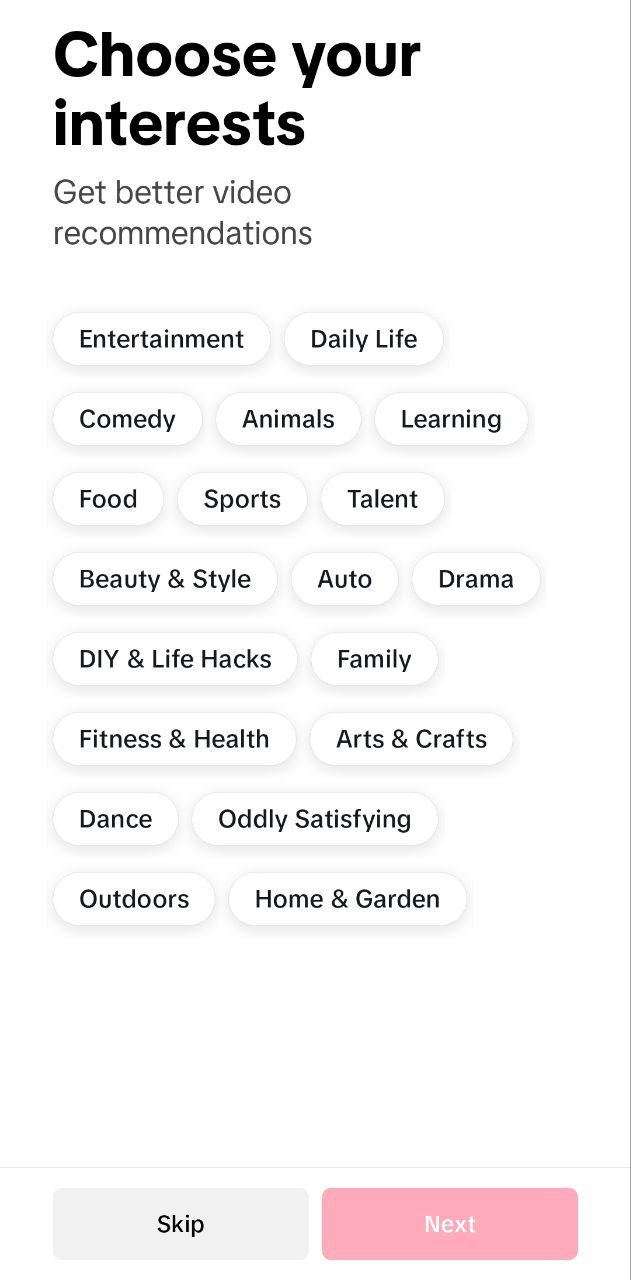Tap the Next button
631x1280 pixels.
coord(450,1224)
